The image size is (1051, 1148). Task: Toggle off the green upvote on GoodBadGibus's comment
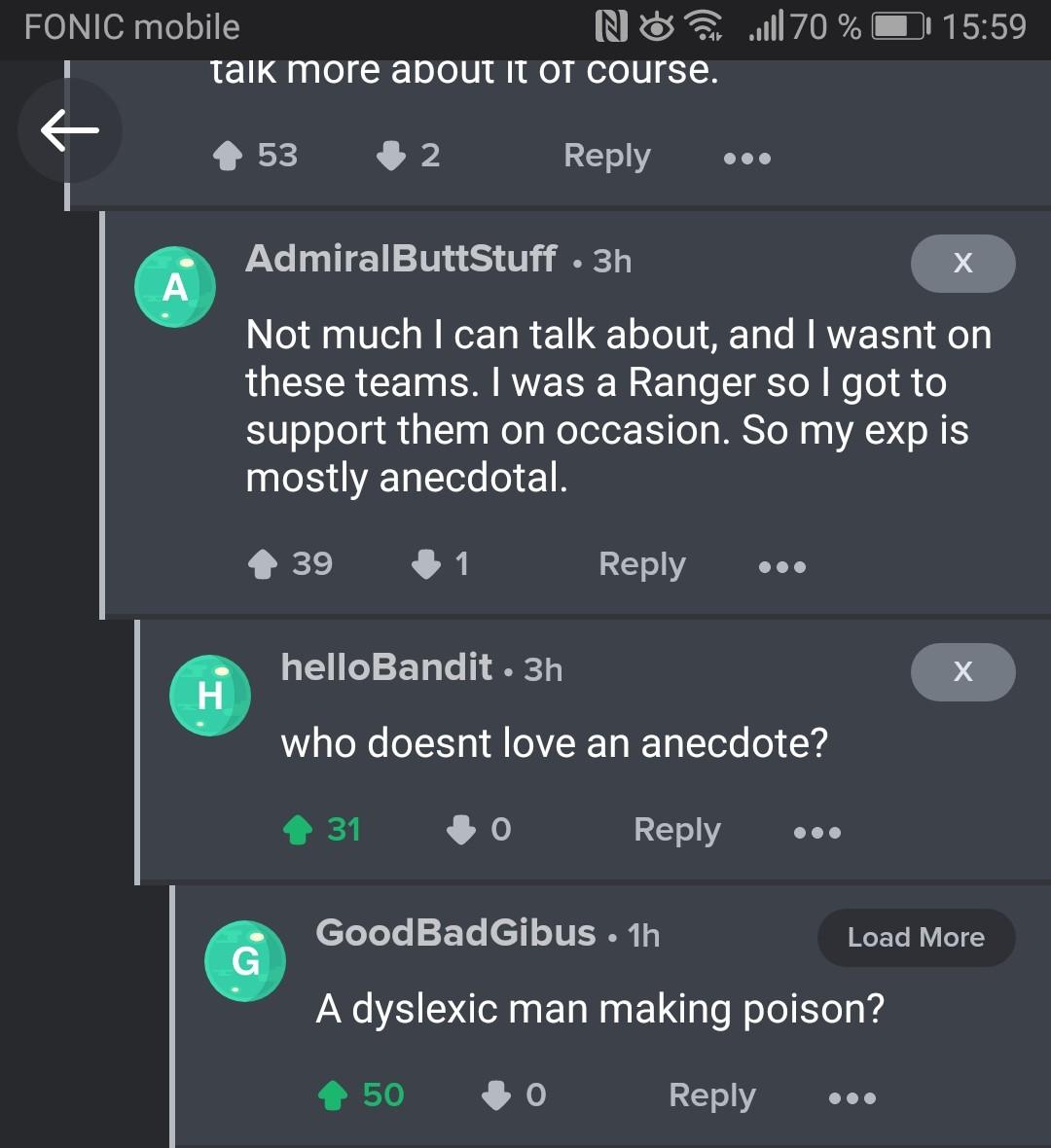331,1095
